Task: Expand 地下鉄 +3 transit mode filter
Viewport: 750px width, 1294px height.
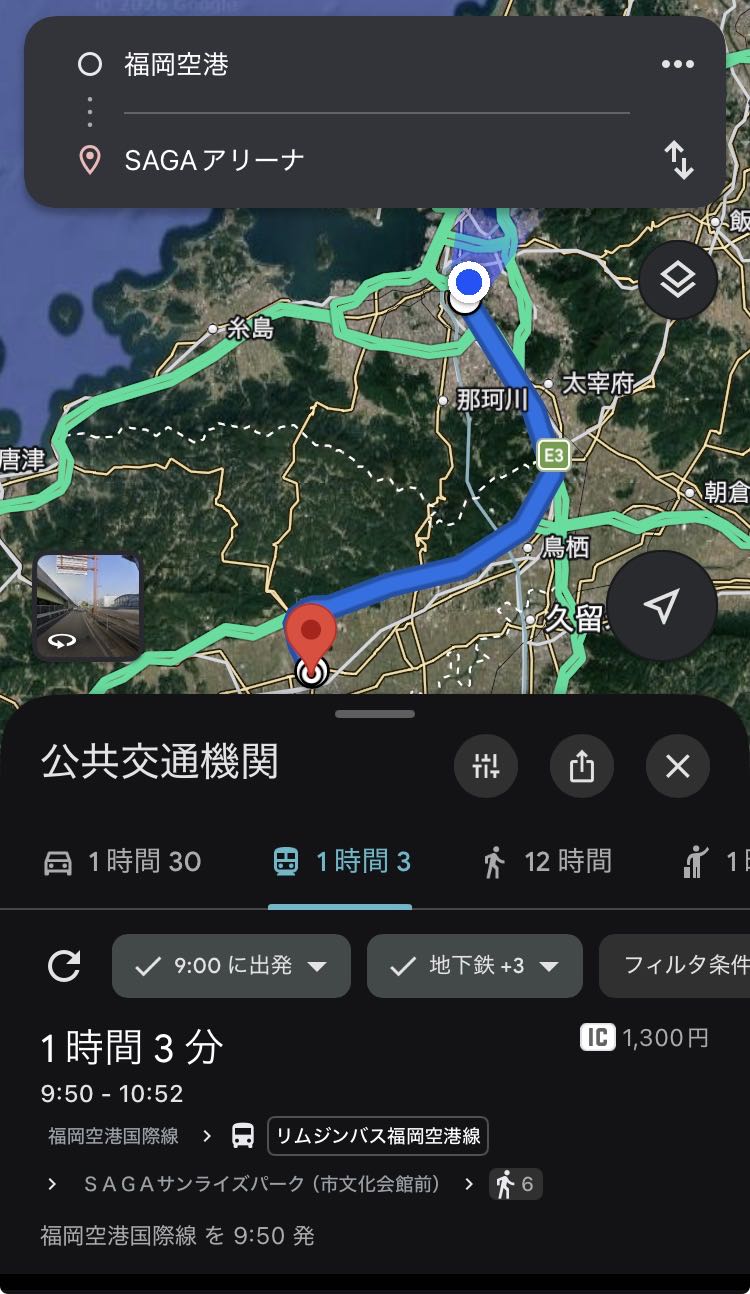Action: click(x=474, y=966)
